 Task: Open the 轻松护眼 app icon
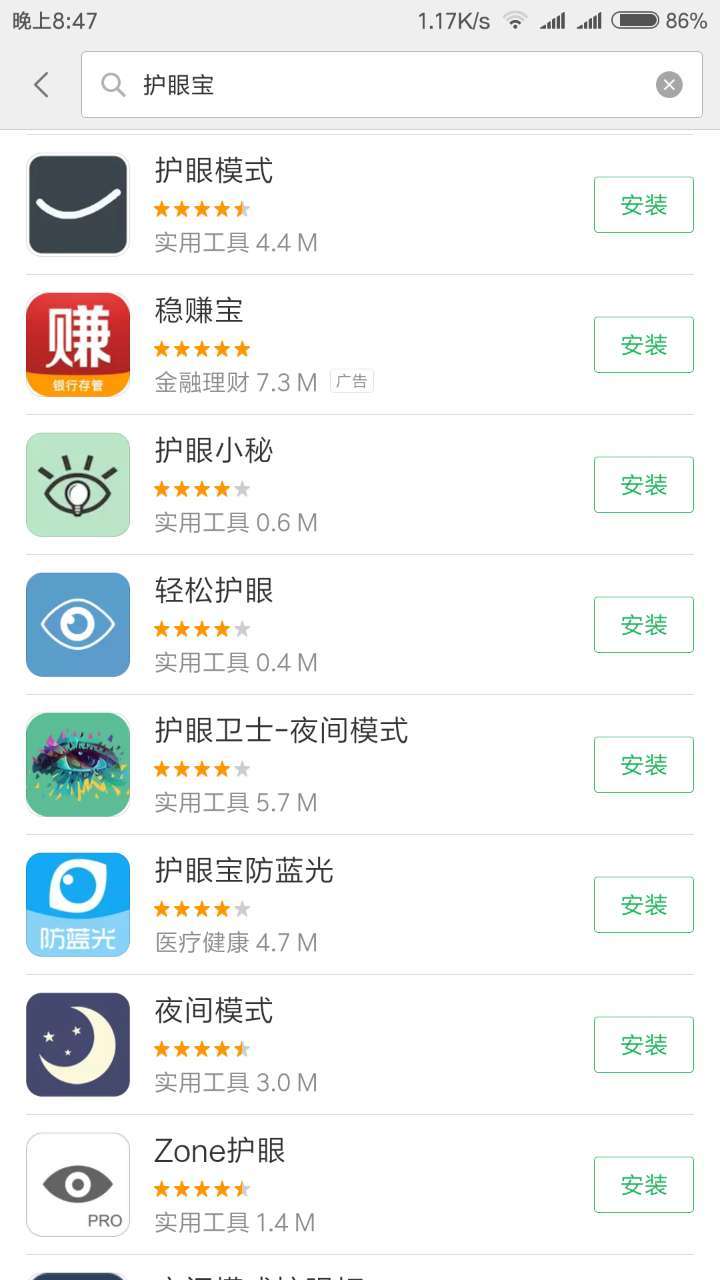77,624
